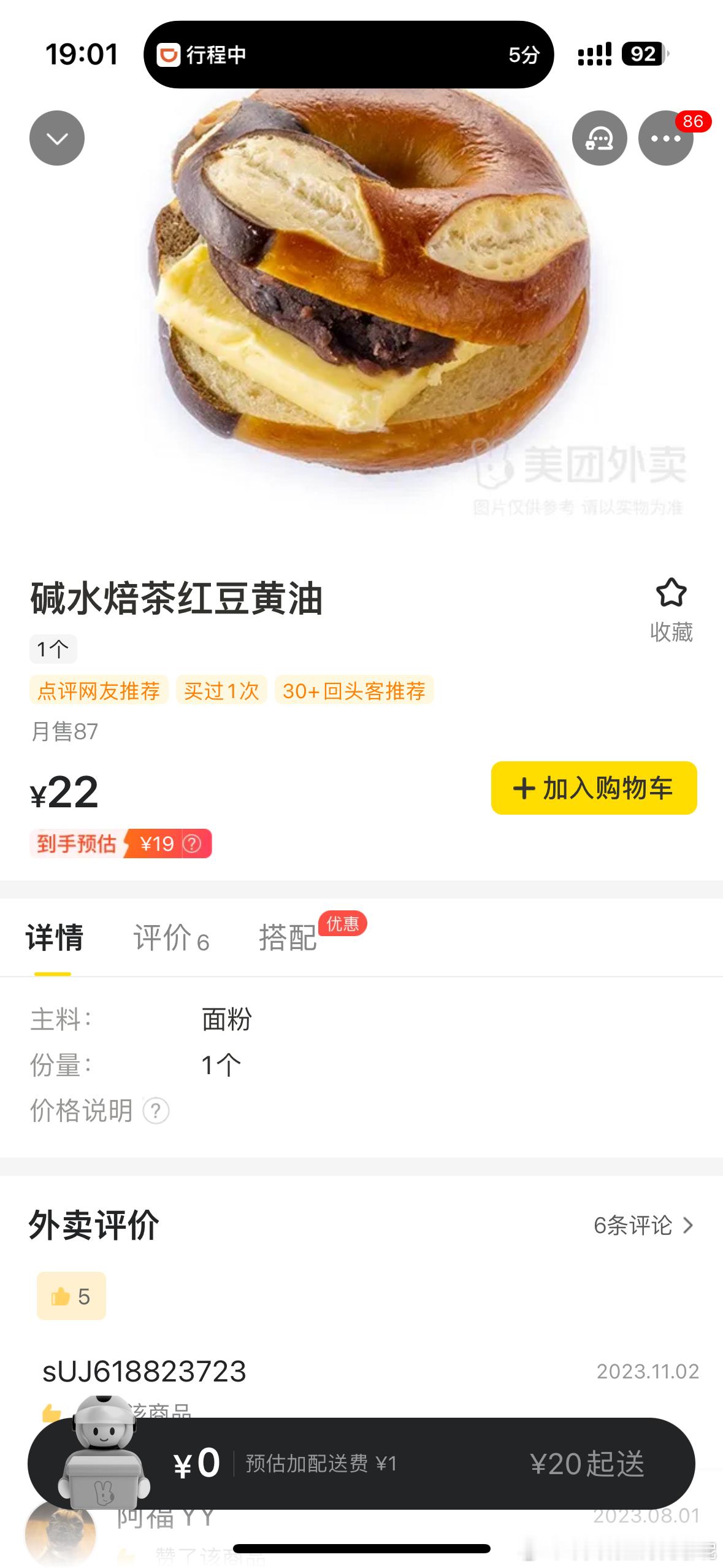Tap the star icon to collect this item
723x1568 pixels.
tap(670, 591)
